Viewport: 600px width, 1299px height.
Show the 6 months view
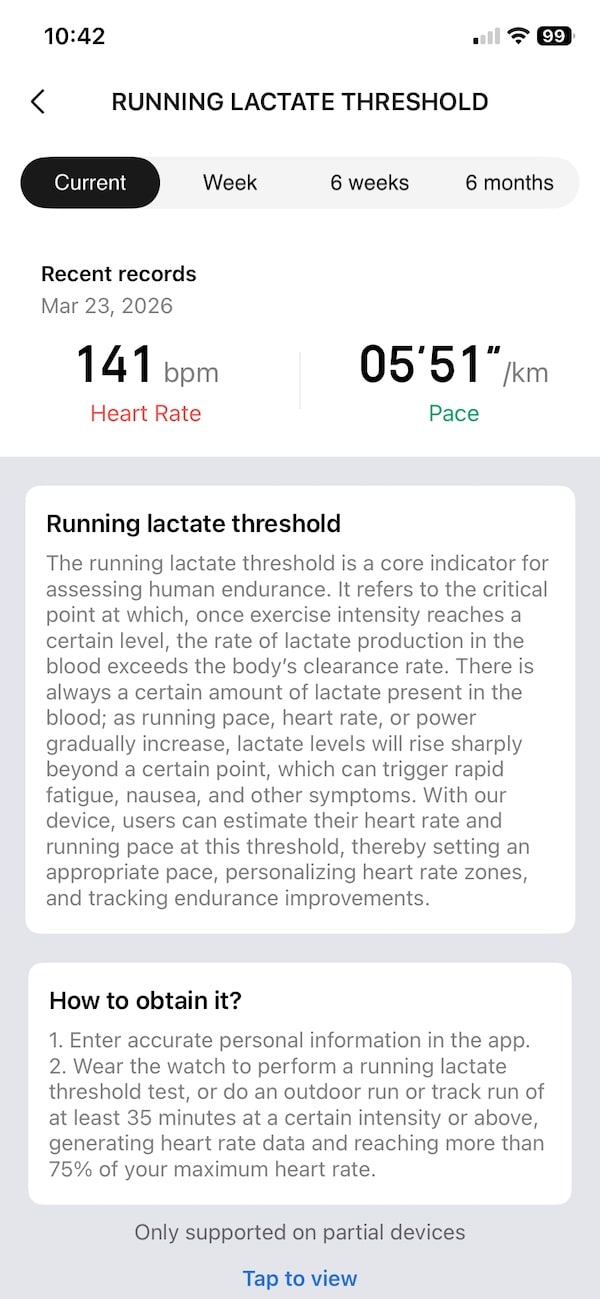[509, 183]
